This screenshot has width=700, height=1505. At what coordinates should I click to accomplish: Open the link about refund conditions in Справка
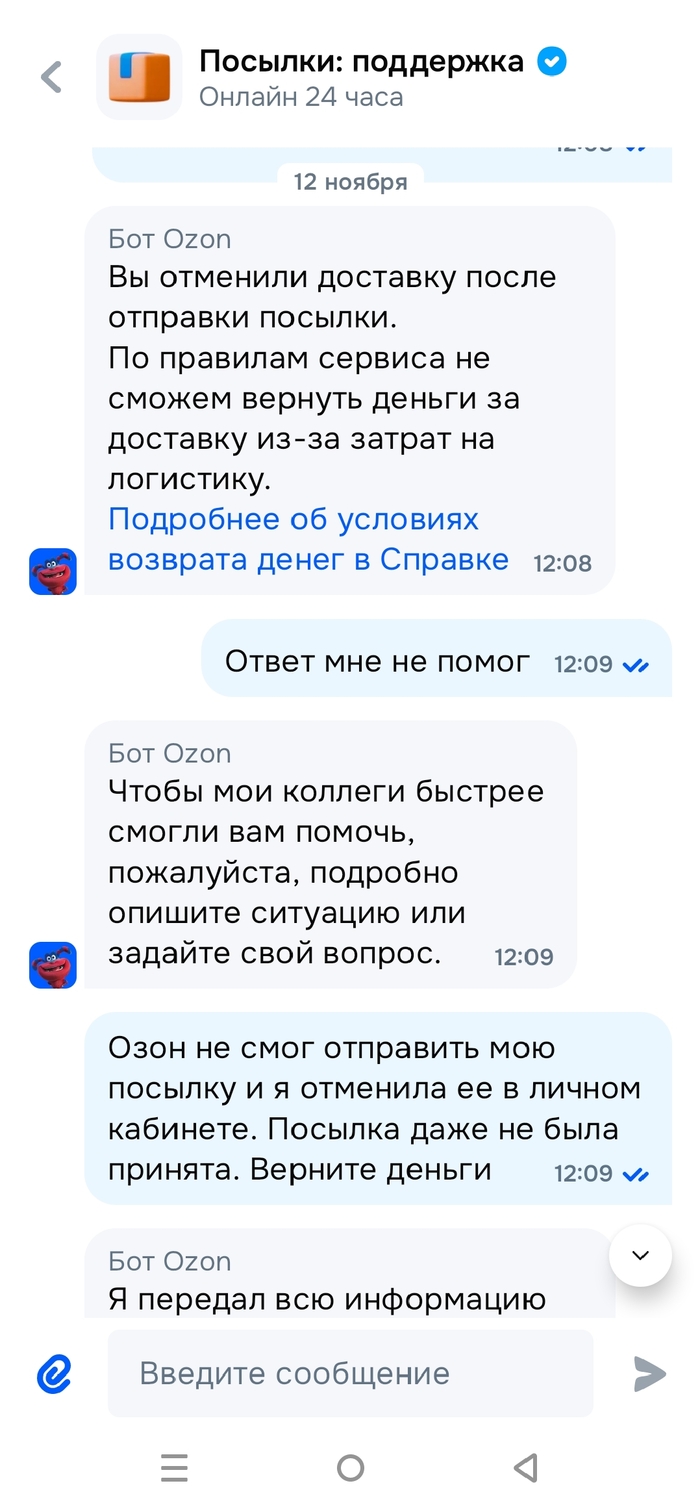click(308, 540)
